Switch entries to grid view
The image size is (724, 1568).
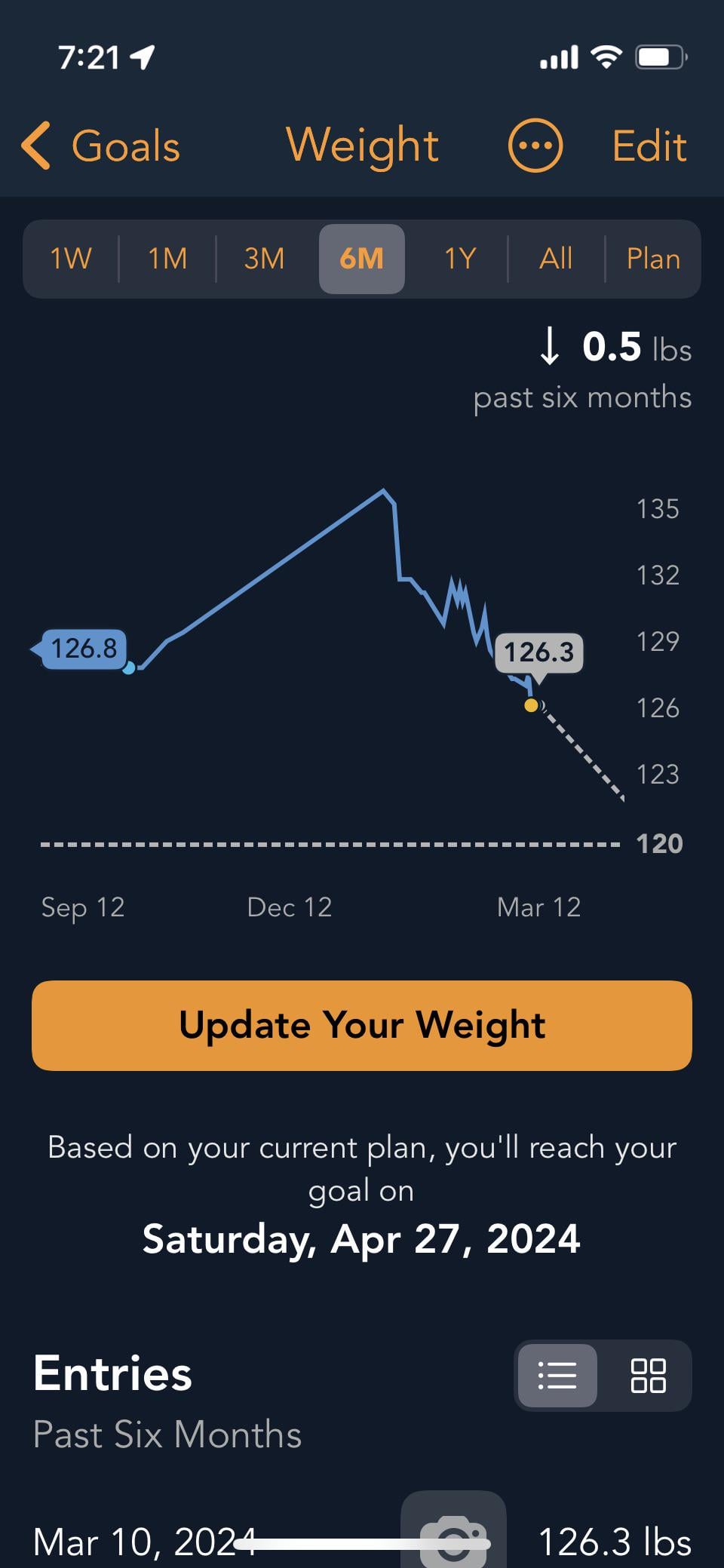click(648, 1375)
